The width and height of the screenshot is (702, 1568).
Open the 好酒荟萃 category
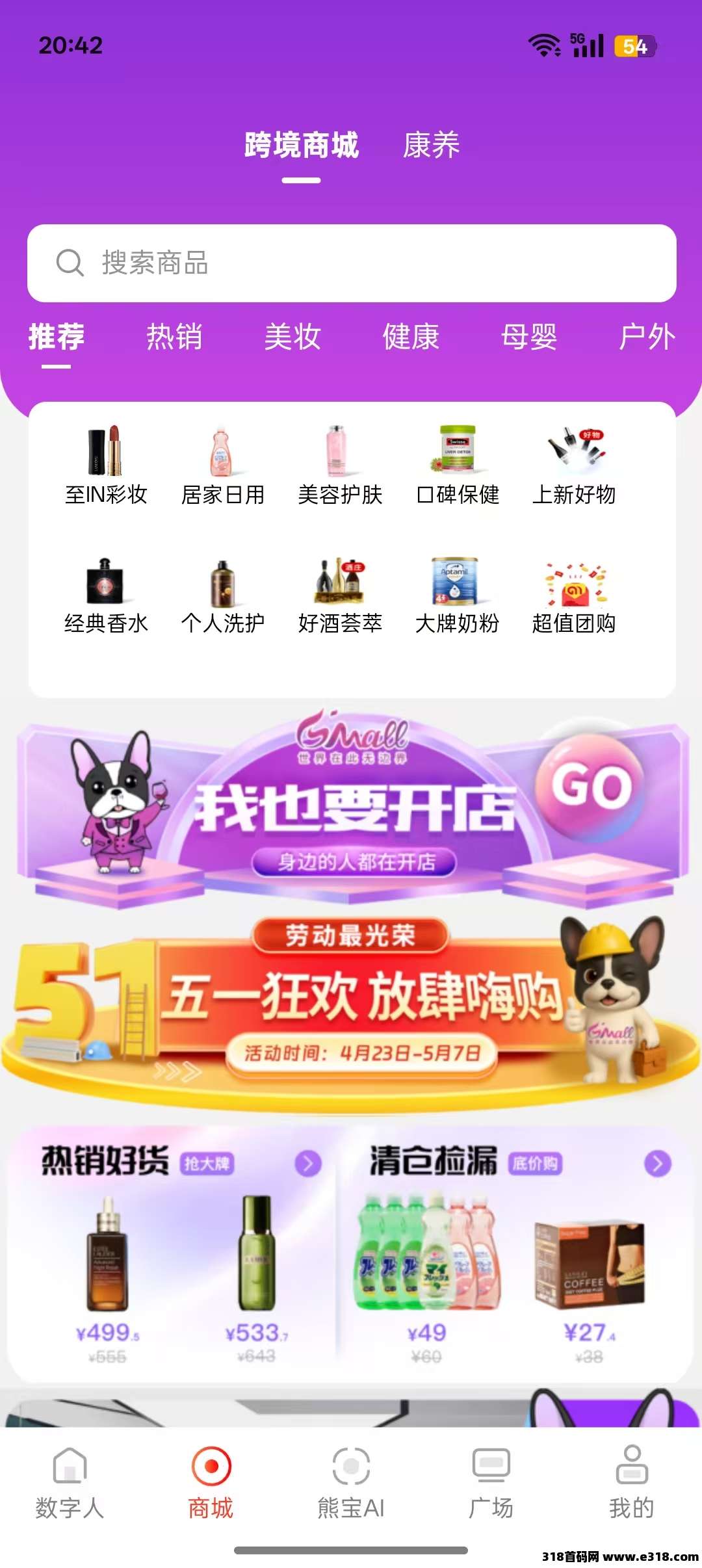[x=340, y=594]
